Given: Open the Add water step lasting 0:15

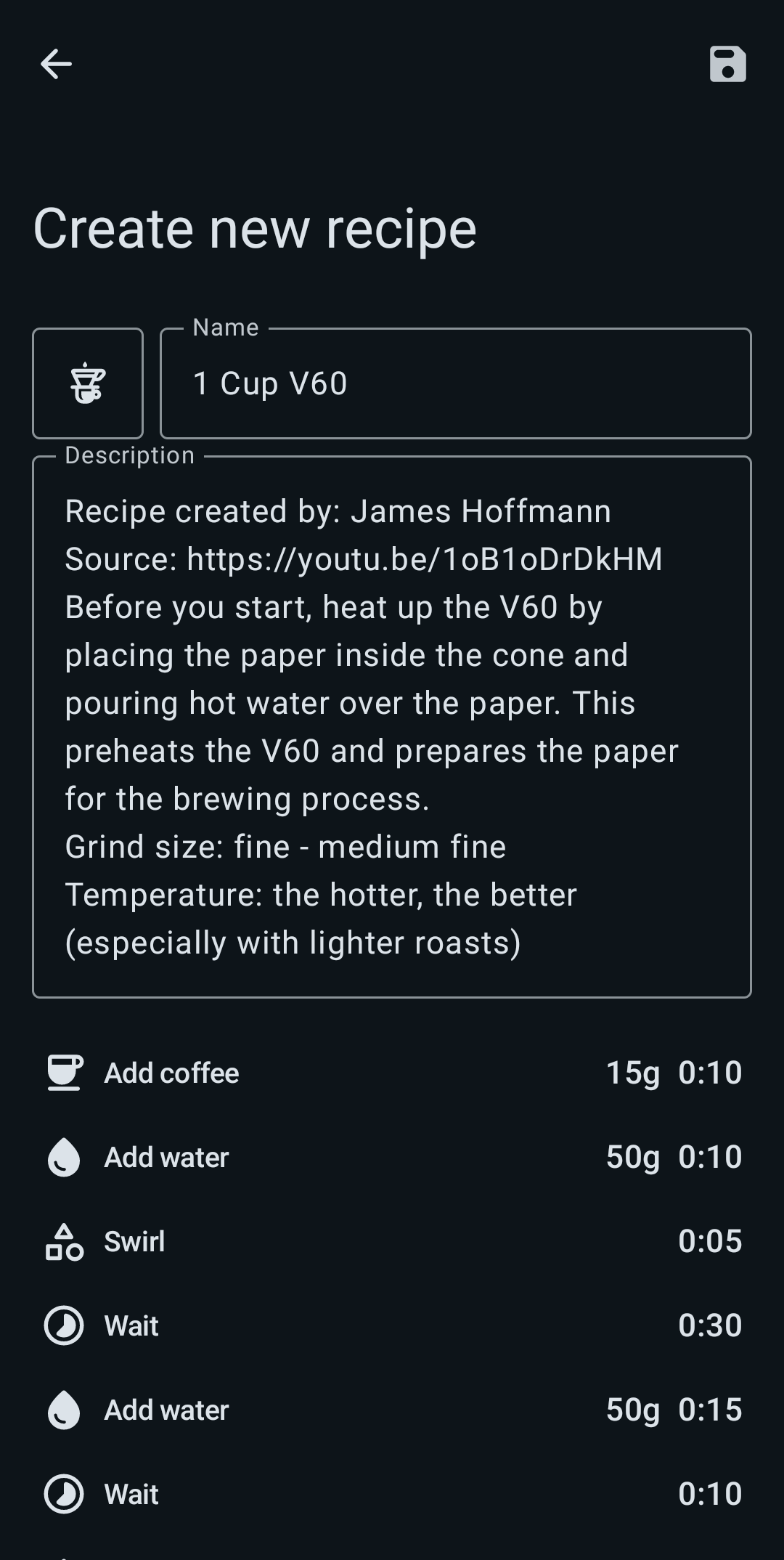Looking at the screenshot, I should click(x=392, y=1410).
